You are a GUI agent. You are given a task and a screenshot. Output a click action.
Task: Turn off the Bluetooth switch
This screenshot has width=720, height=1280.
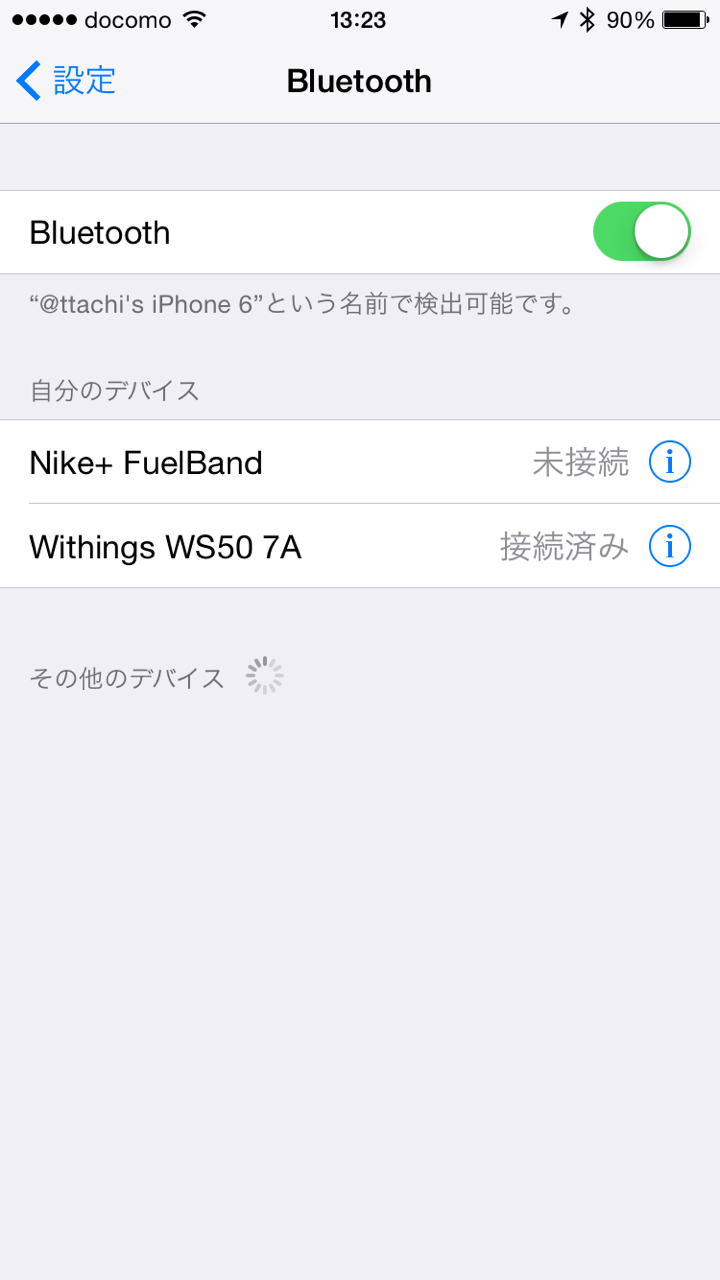click(641, 232)
